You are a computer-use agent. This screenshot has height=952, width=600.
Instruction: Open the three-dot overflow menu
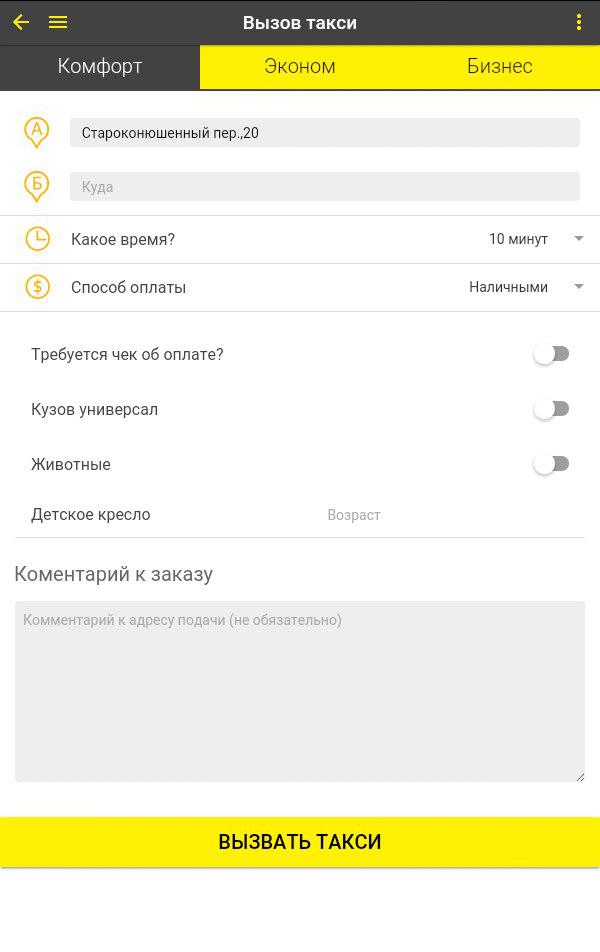(x=578, y=22)
